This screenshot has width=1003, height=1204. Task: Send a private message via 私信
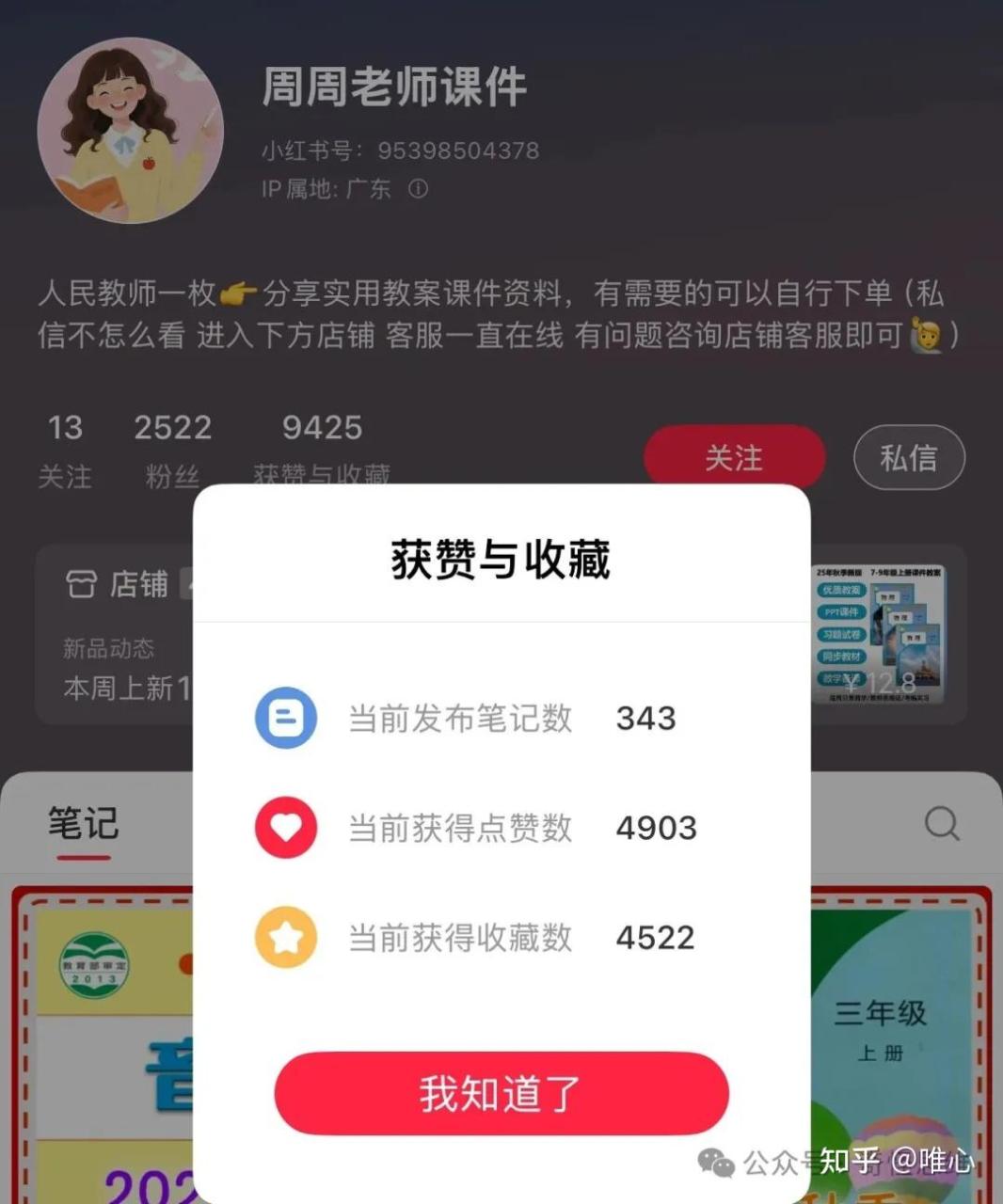point(908,458)
